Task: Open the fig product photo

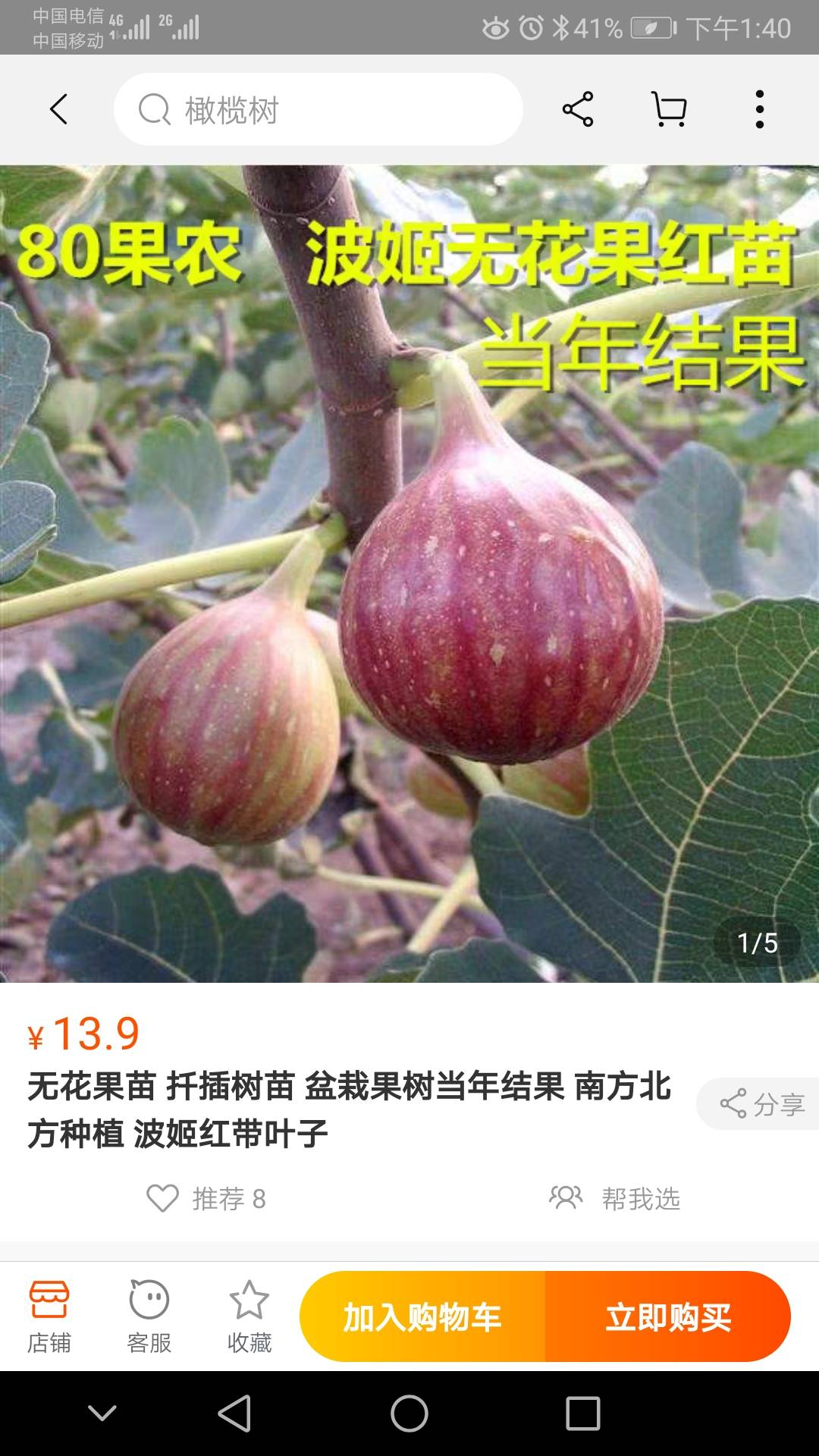Action: 409,573
